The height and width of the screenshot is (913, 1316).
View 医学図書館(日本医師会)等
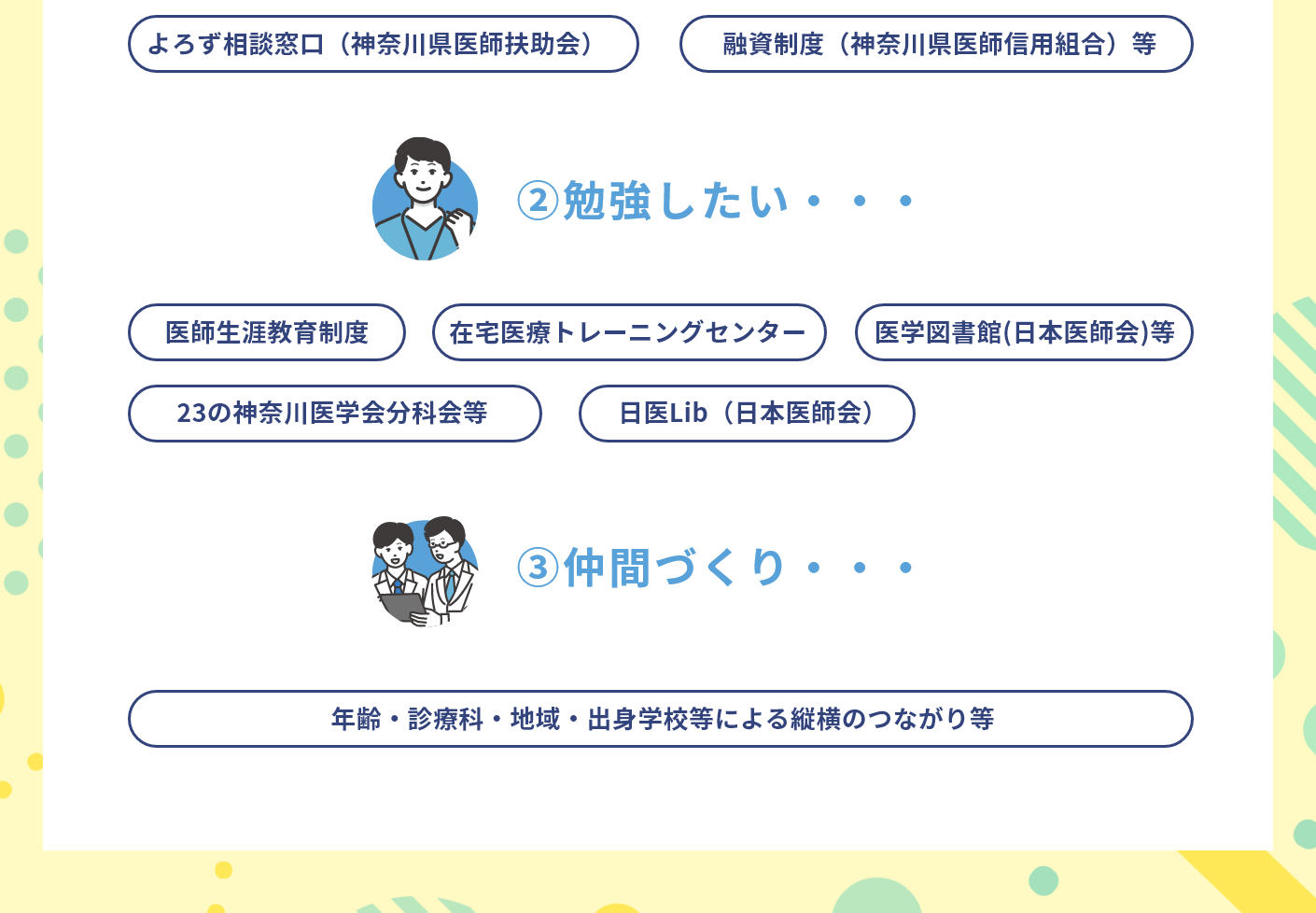click(x=1024, y=332)
